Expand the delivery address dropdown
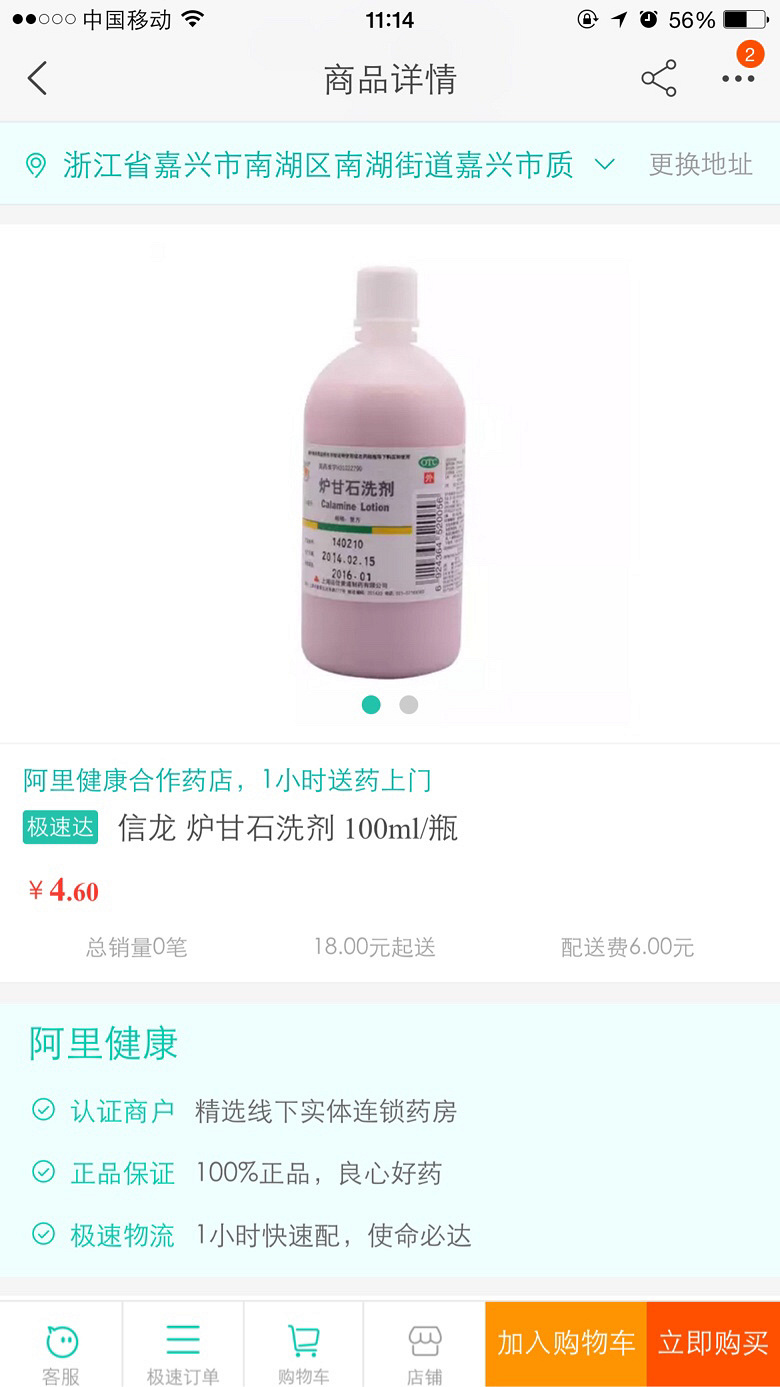780x1387 pixels. pyautogui.click(x=605, y=165)
